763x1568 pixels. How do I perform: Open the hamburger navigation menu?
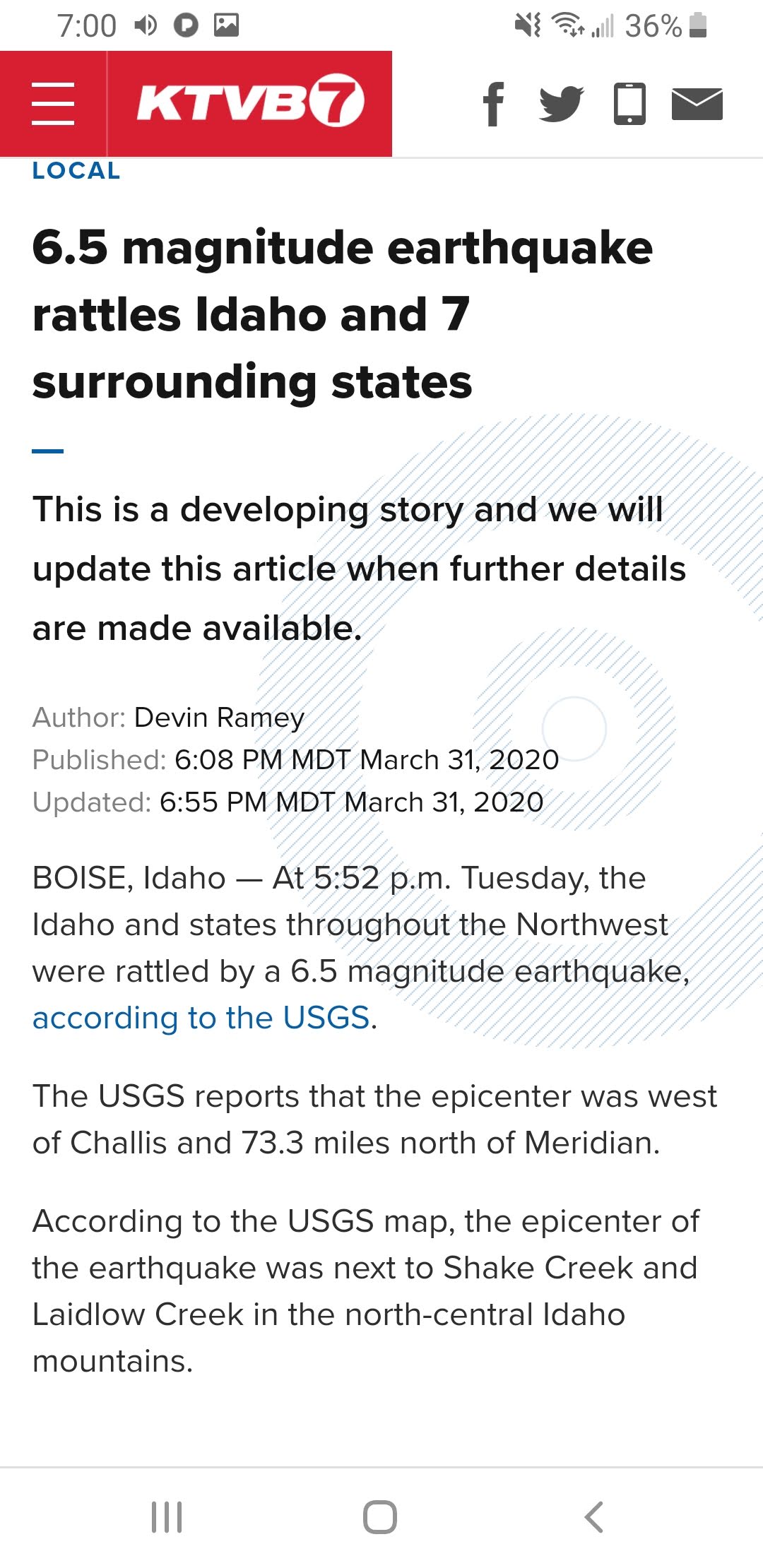coord(53,104)
